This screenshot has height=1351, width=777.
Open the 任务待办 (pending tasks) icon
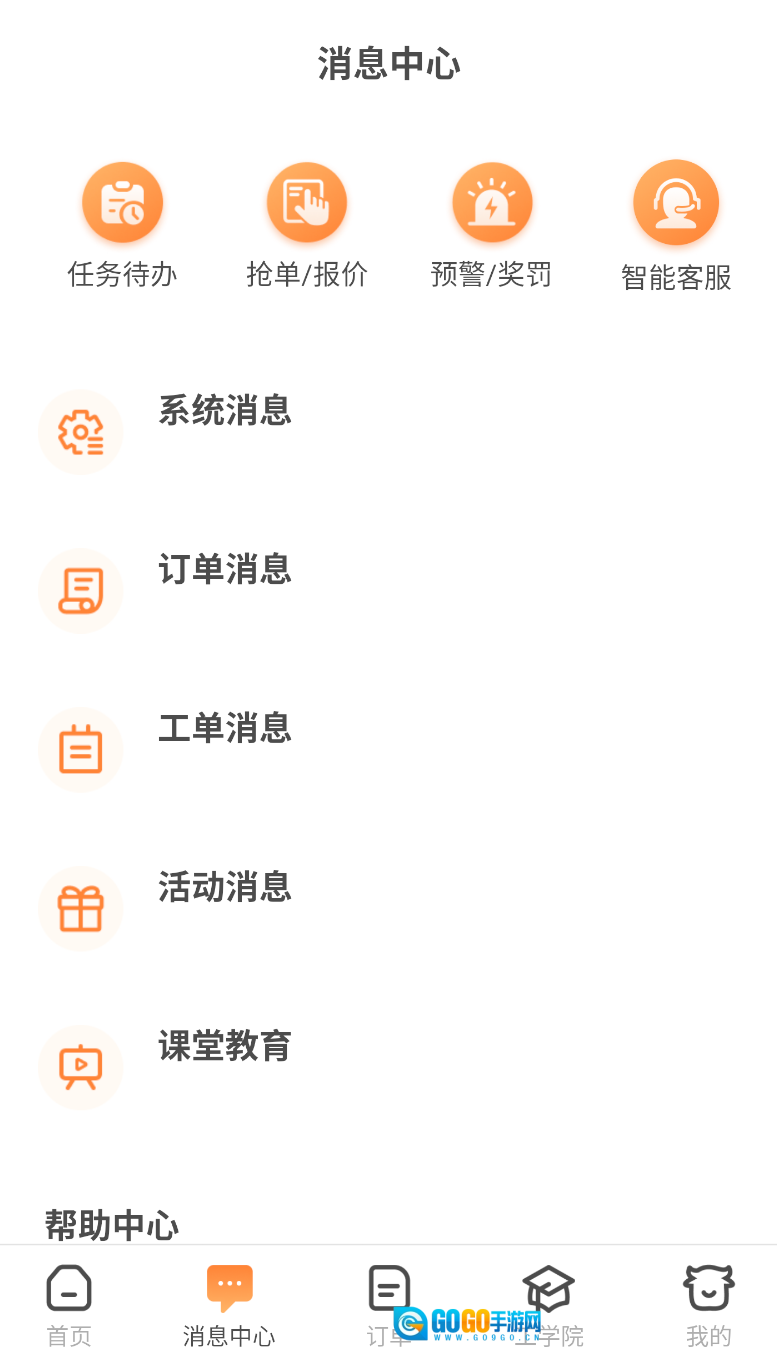point(122,201)
